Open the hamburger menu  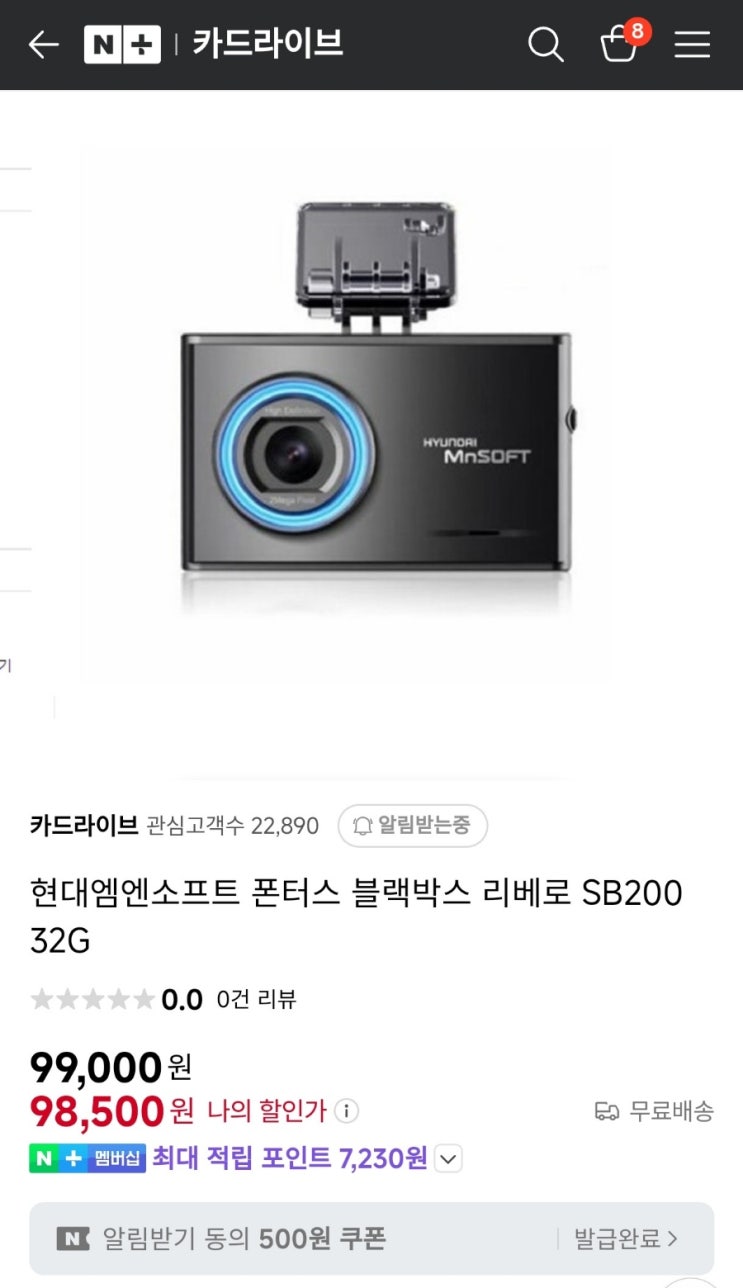(692, 45)
